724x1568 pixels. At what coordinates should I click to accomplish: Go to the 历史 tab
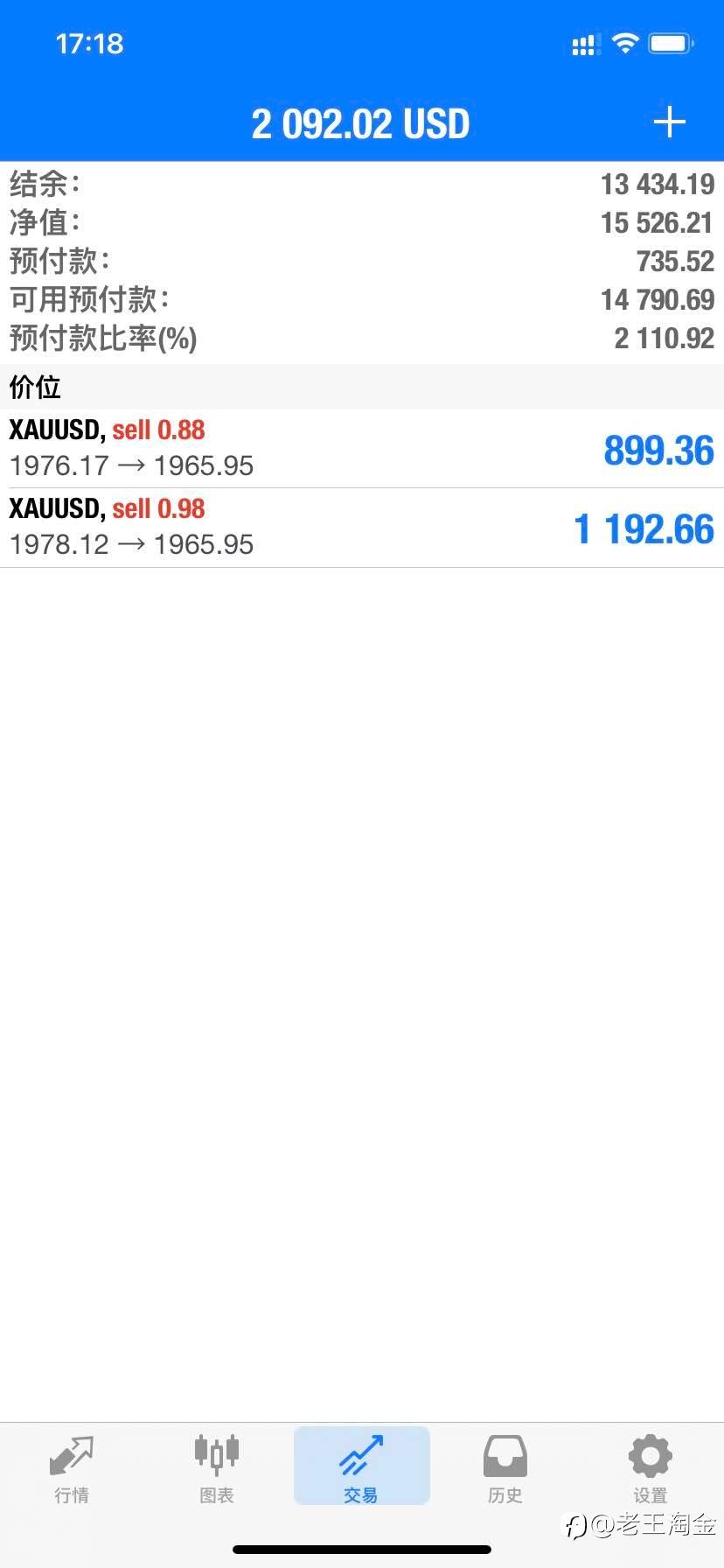(505, 1469)
